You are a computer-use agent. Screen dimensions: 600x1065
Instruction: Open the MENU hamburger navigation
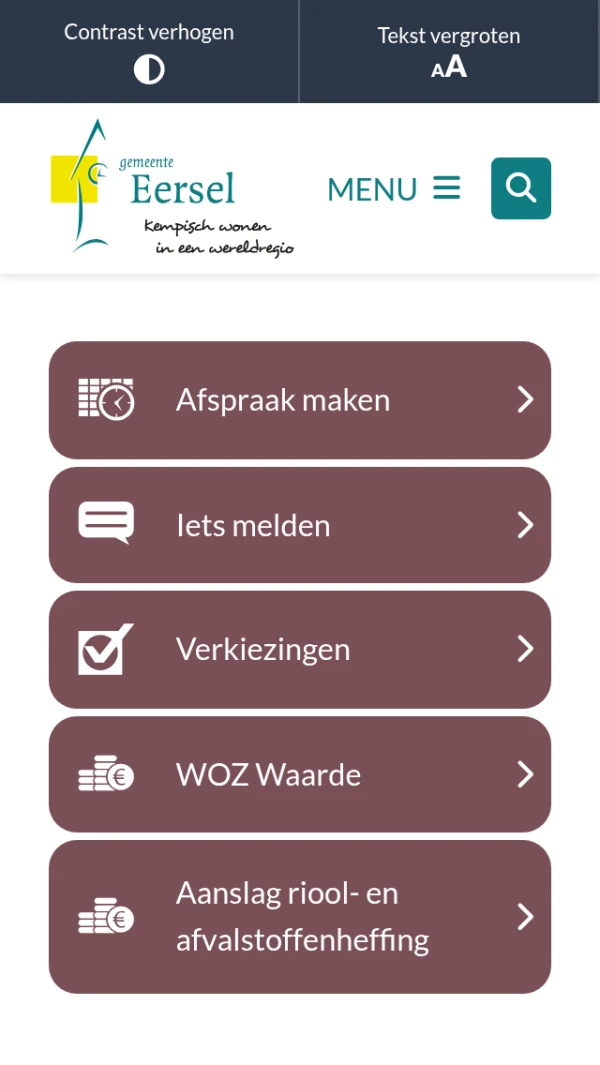pos(394,189)
